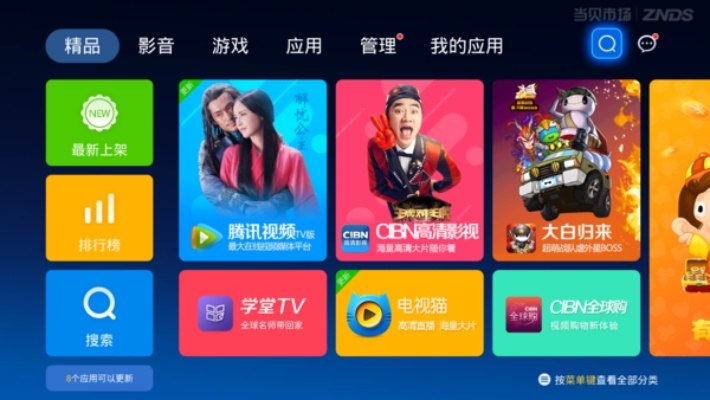Go to the 管理 tab
The width and height of the screenshot is (710, 400).
point(379,46)
